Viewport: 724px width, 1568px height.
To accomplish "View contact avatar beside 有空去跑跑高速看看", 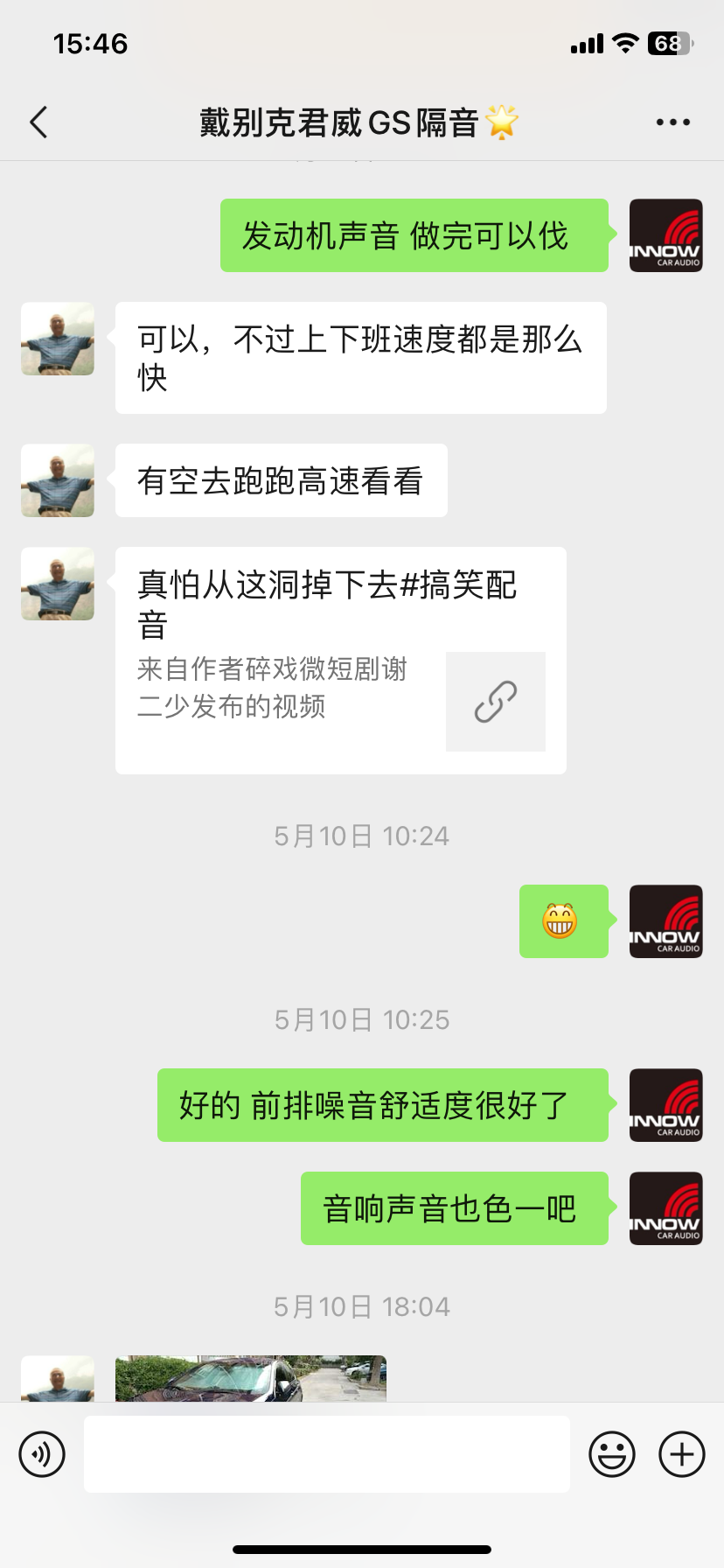I will (58, 480).
